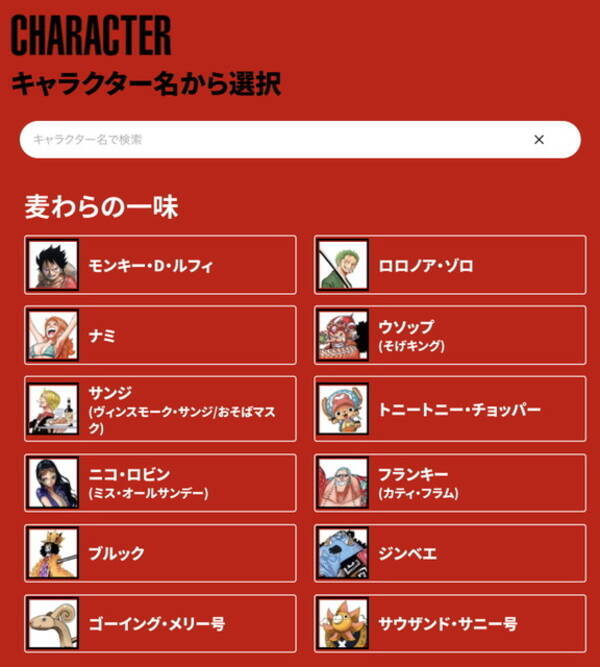Image resolution: width=600 pixels, height=667 pixels.
Task: Pick トニートニー・チョッパー
Action: (450, 409)
